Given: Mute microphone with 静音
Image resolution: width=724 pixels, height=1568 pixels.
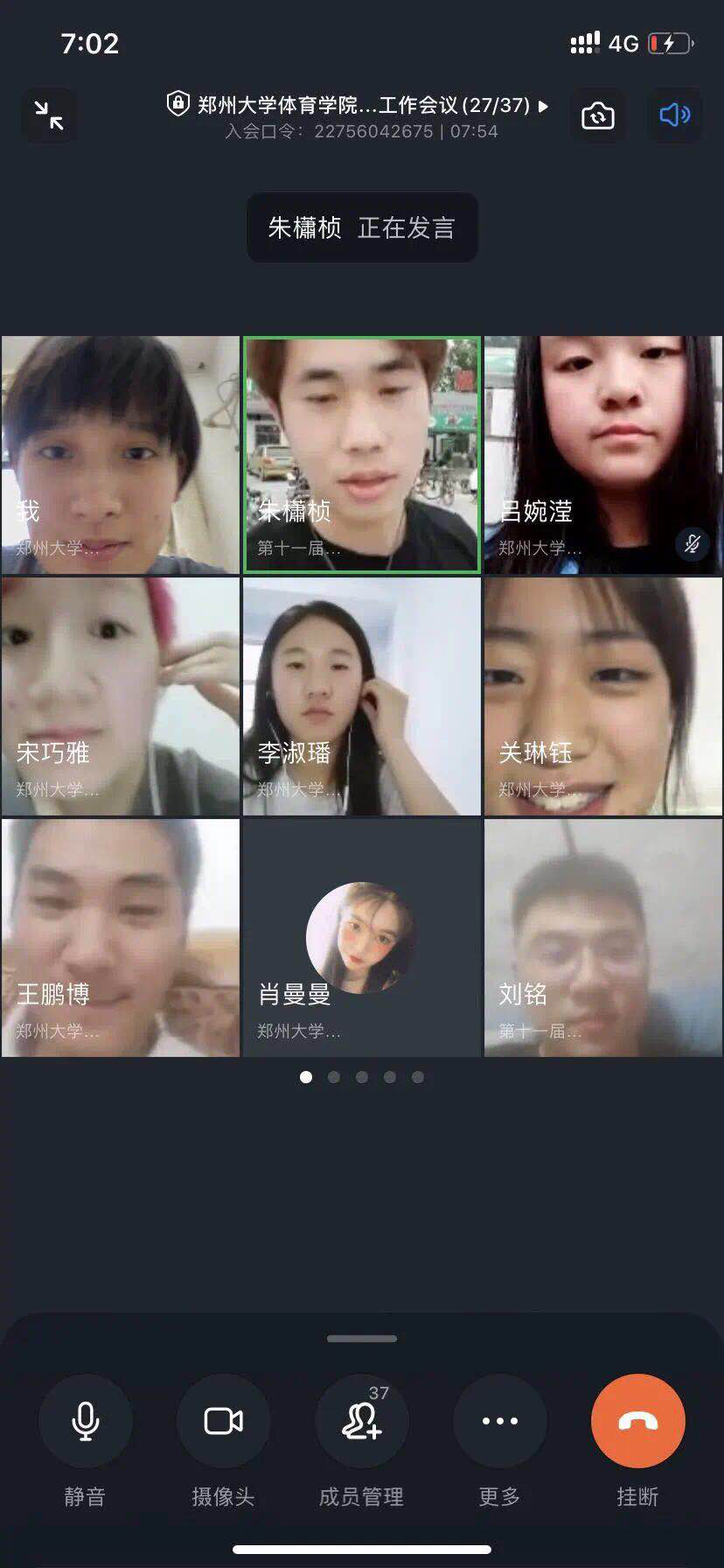Looking at the screenshot, I should [x=85, y=1421].
